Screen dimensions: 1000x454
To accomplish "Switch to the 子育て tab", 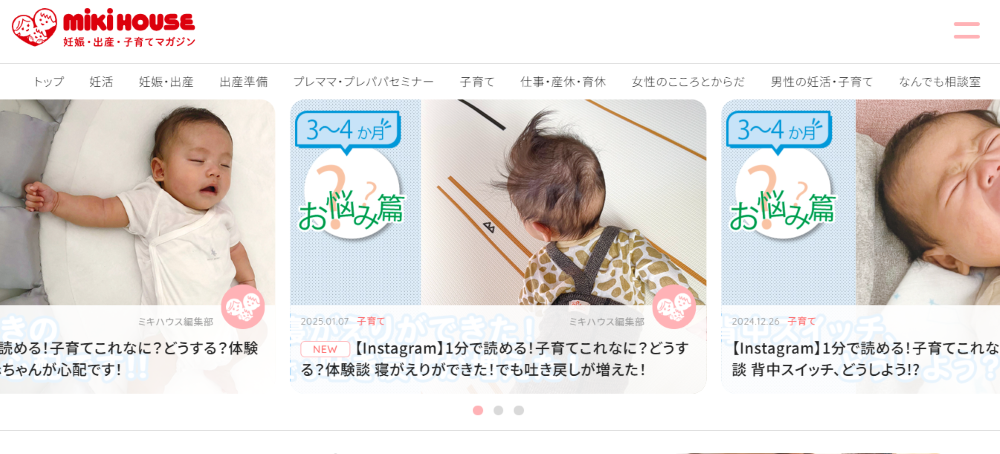I will (x=477, y=82).
